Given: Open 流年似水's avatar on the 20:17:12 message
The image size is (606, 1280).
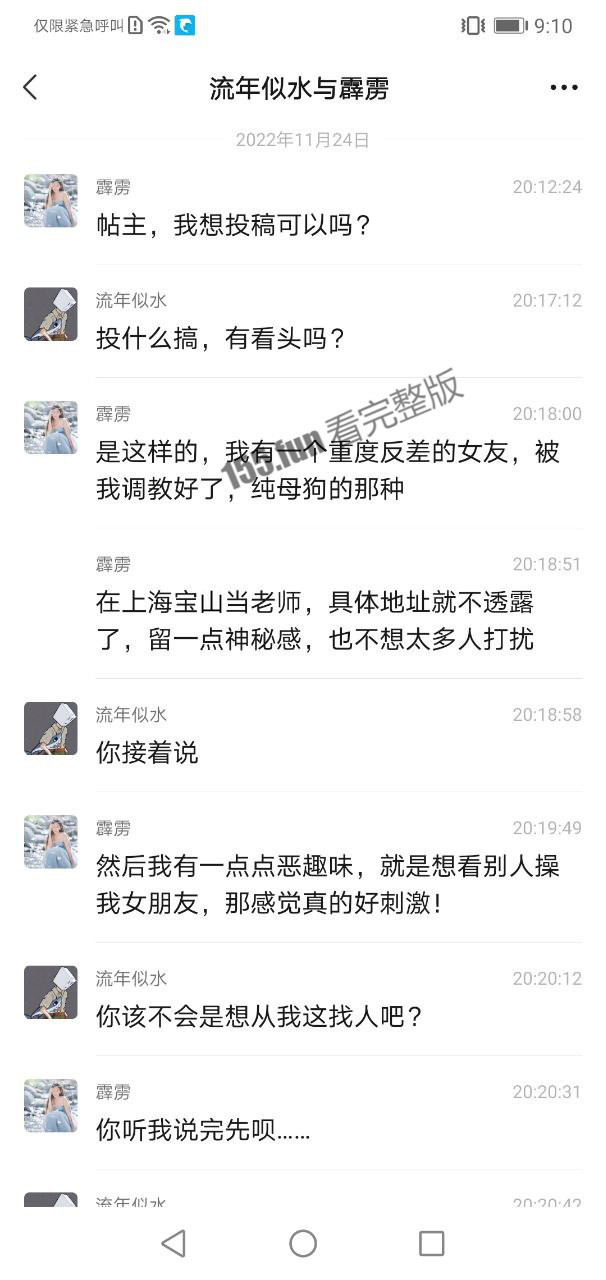Looking at the screenshot, I should (x=51, y=314).
